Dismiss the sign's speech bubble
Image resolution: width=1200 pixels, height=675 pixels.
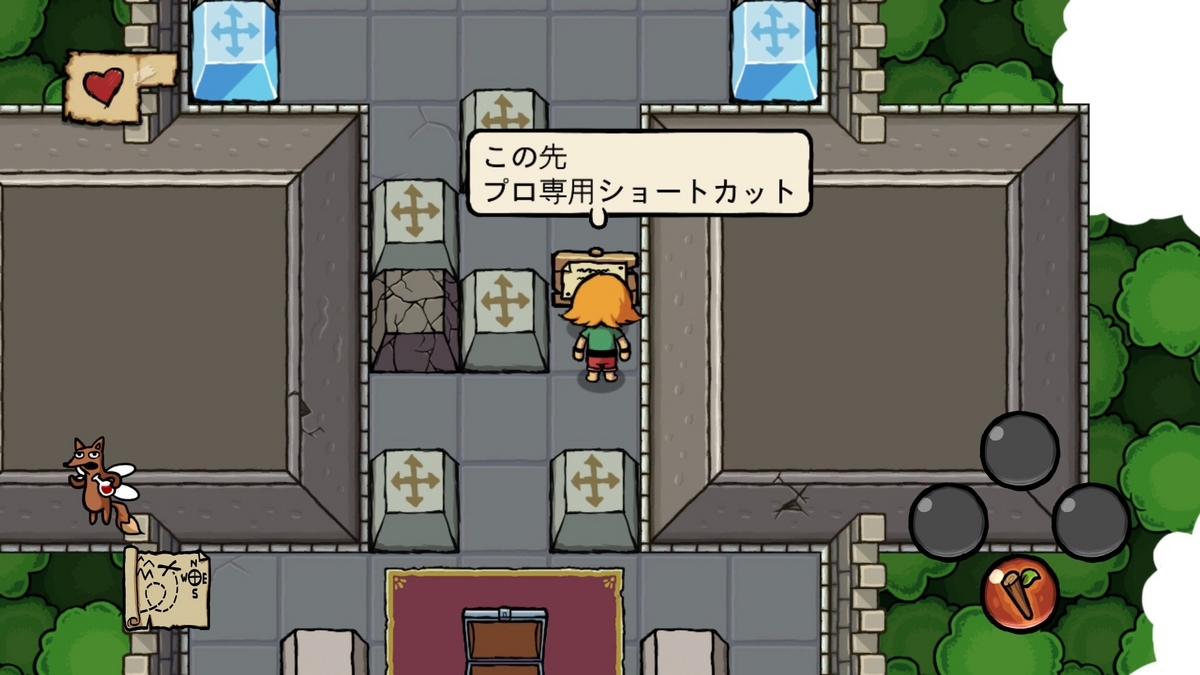click(638, 173)
